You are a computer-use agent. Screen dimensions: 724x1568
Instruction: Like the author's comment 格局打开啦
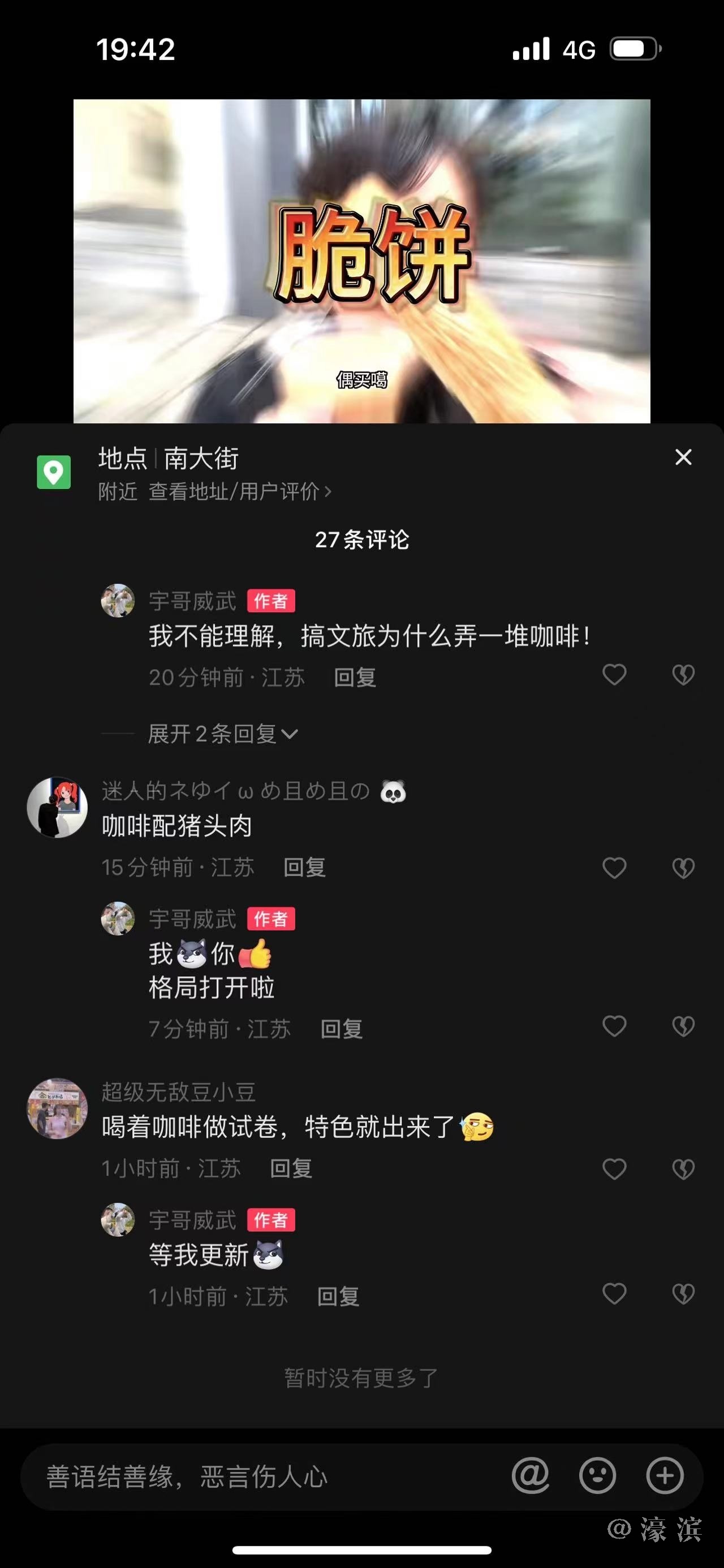(x=614, y=1026)
